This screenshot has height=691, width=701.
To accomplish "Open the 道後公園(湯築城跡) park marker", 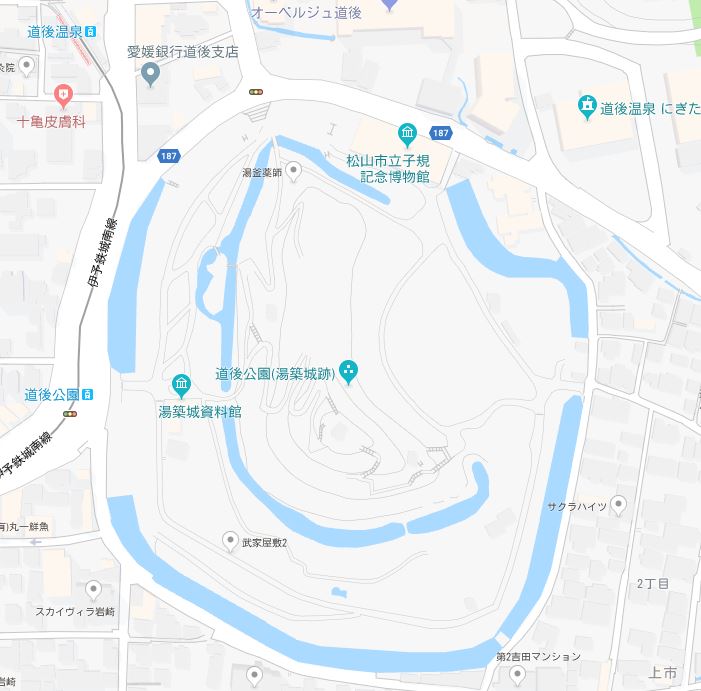I will pos(349,372).
